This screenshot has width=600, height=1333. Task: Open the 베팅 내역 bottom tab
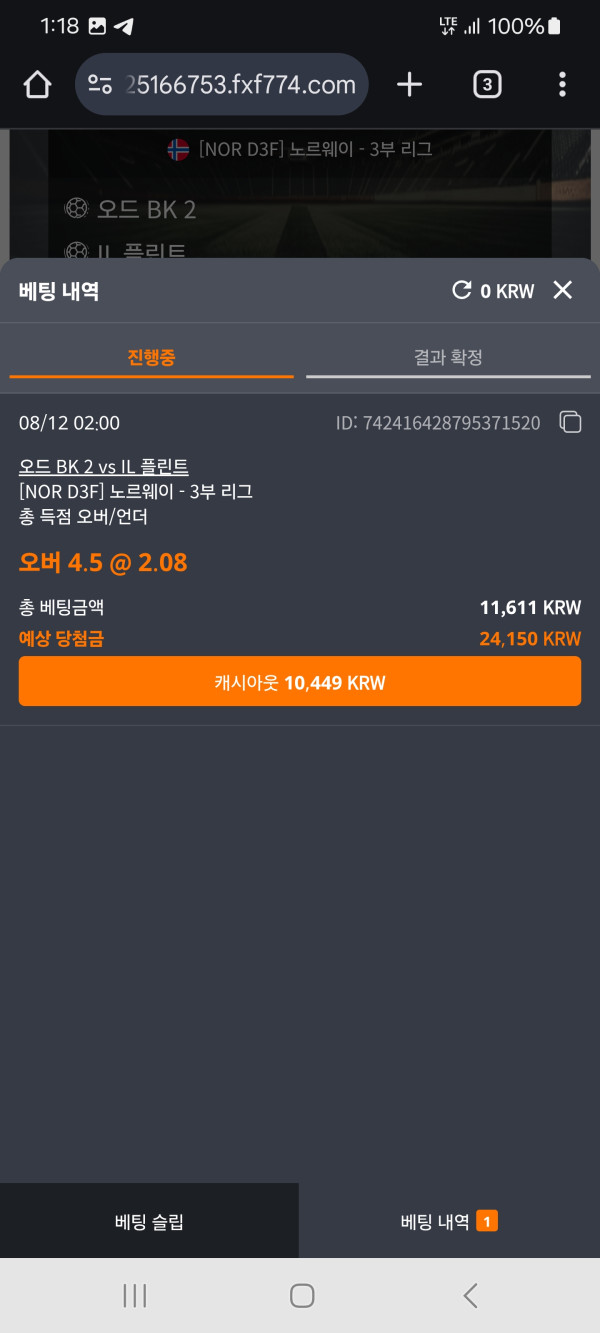coord(449,1221)
